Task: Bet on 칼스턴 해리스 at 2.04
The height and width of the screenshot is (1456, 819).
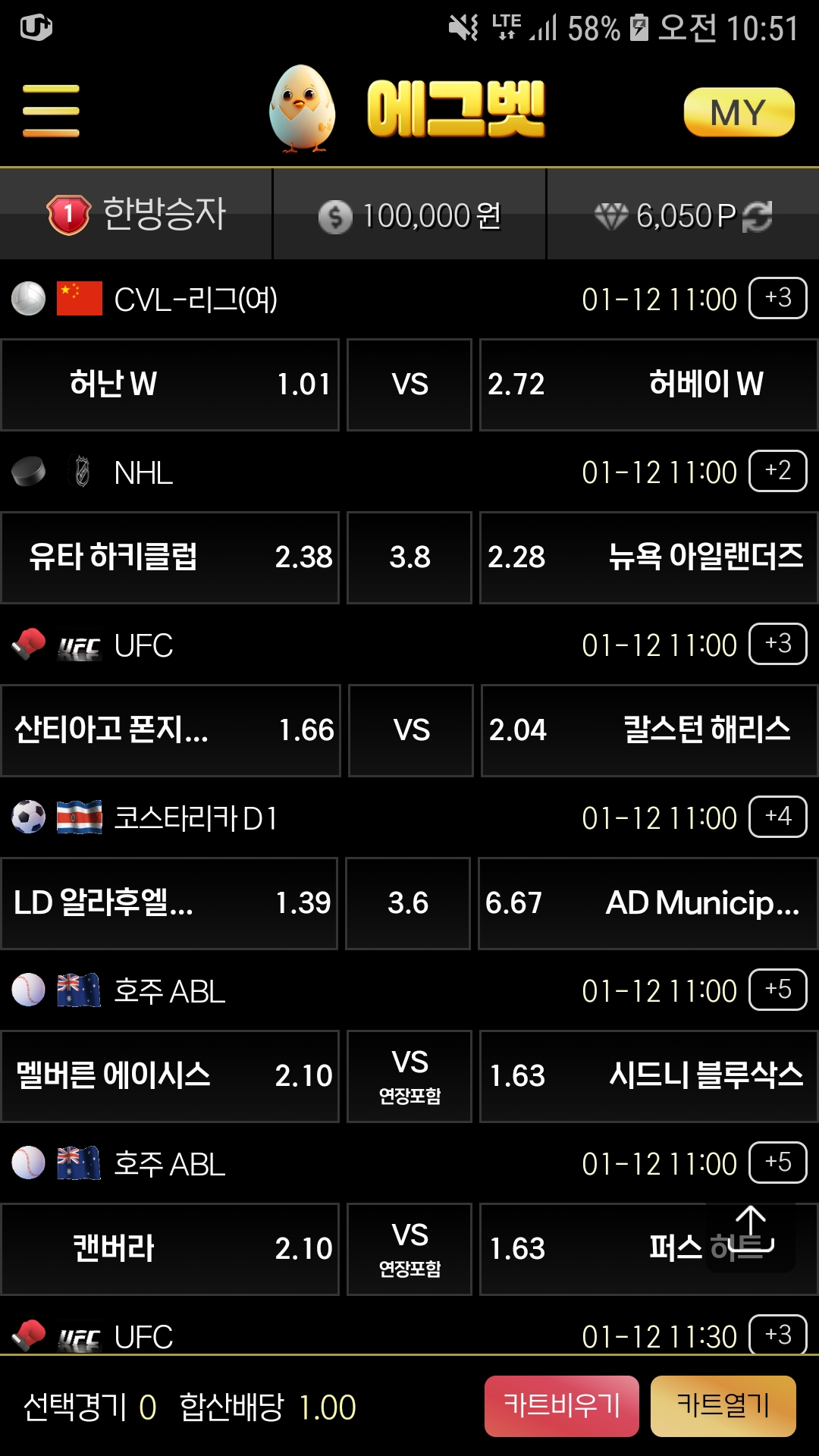Action: point(649,730)
